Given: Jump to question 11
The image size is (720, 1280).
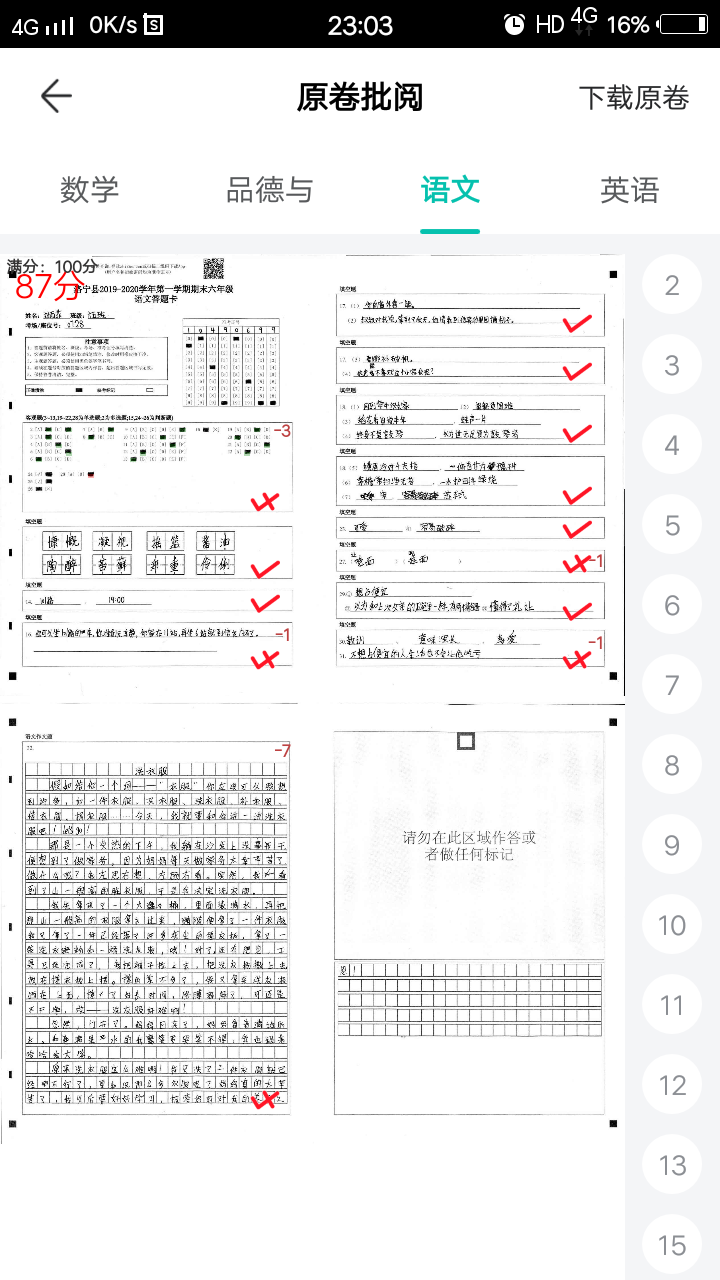Looking at the screenshot, I should (x=672, y=1006).
